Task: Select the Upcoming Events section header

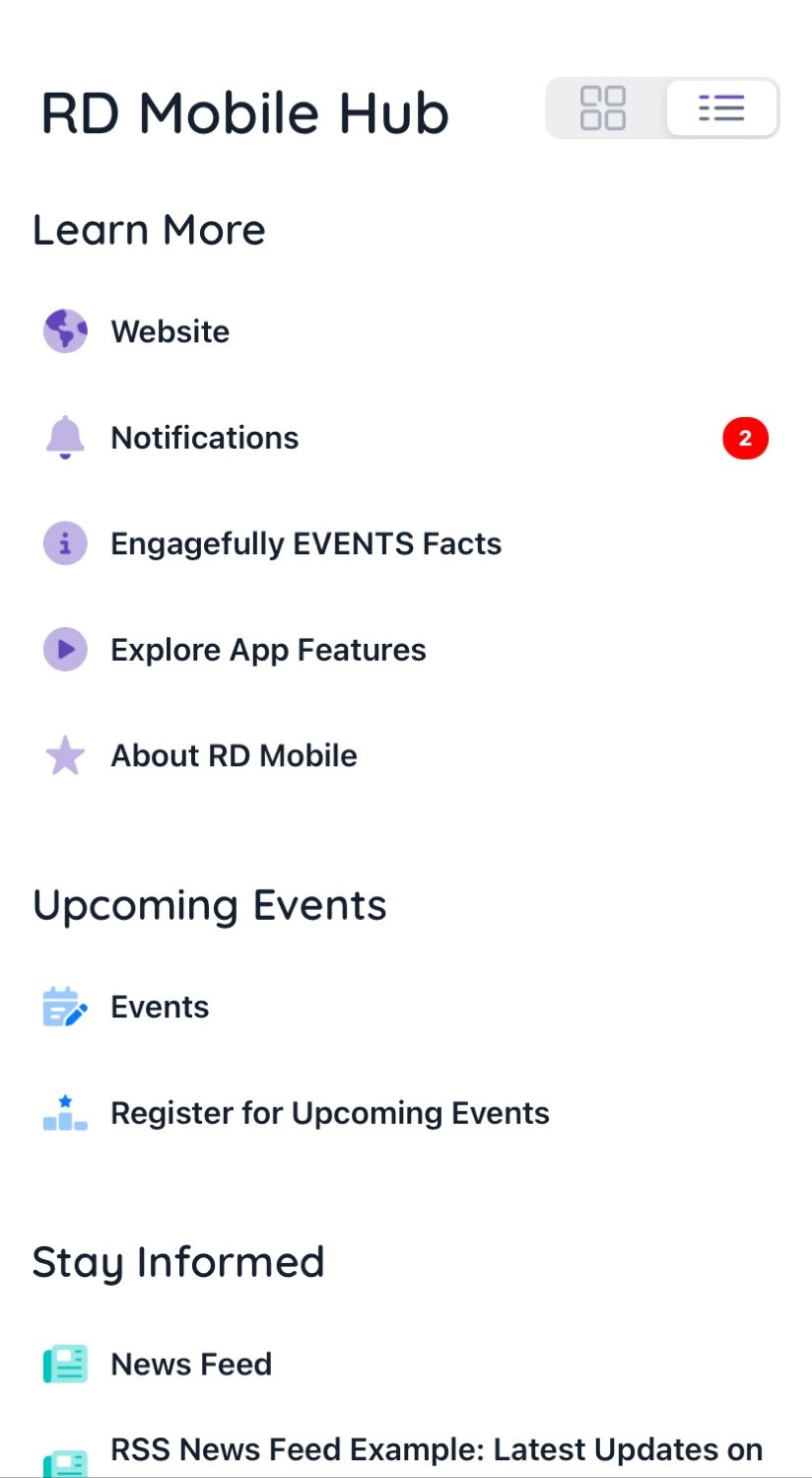Action: [210, 904]
